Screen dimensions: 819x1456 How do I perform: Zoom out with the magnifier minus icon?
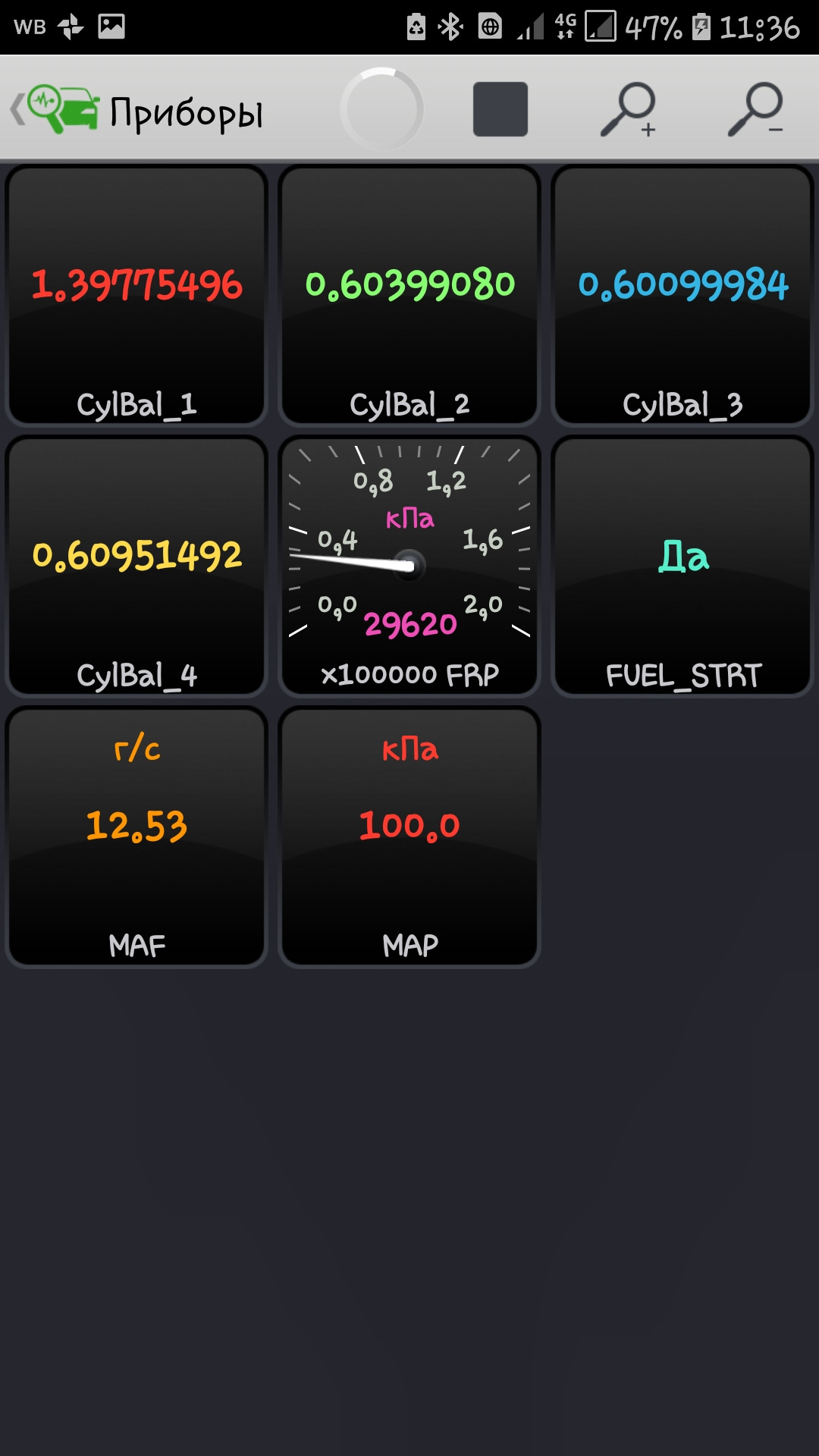click(755, 109)
